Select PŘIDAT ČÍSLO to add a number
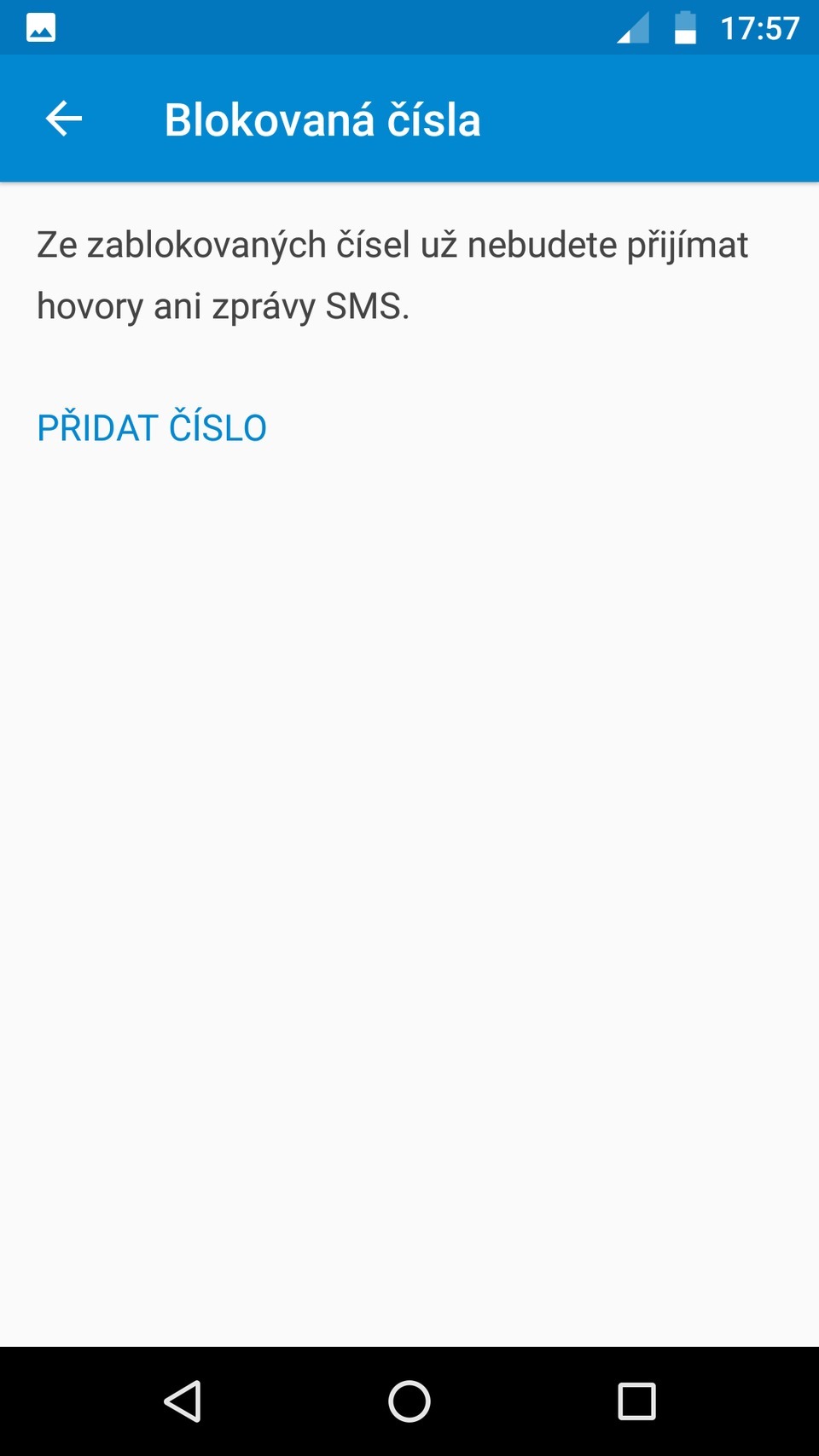The image size is (819, 1456). 151,427
